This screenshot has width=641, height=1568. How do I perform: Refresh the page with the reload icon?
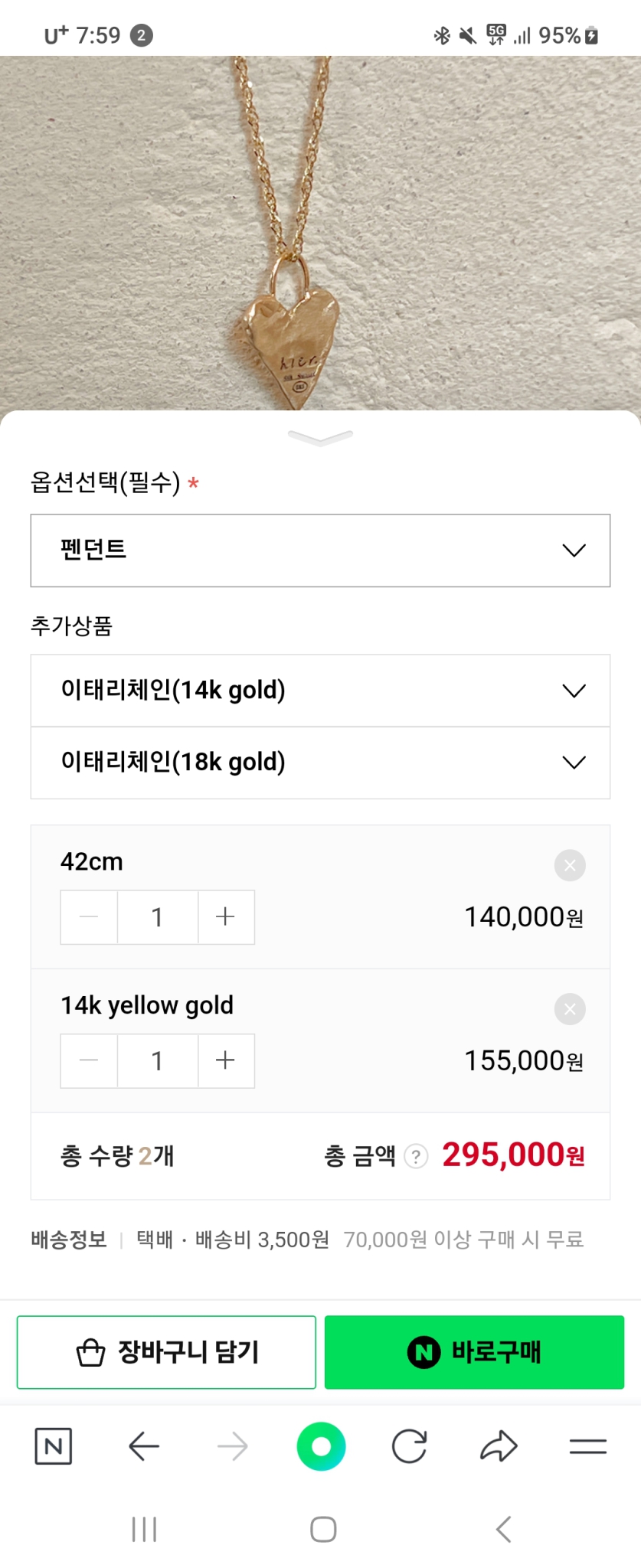pyautogui.click(x=410, y=1445)
